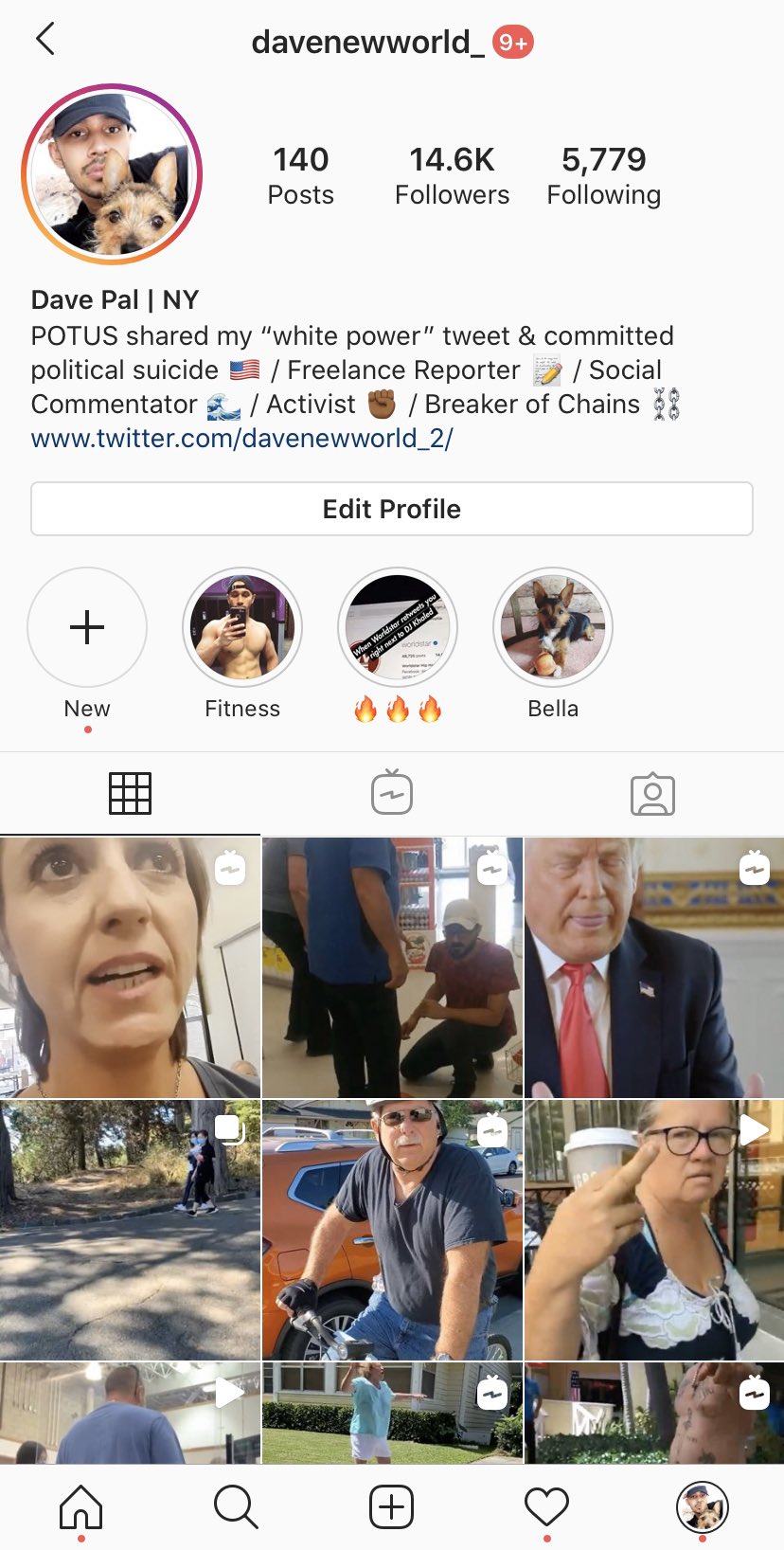Add a New story highlight

tap(87, 627)
